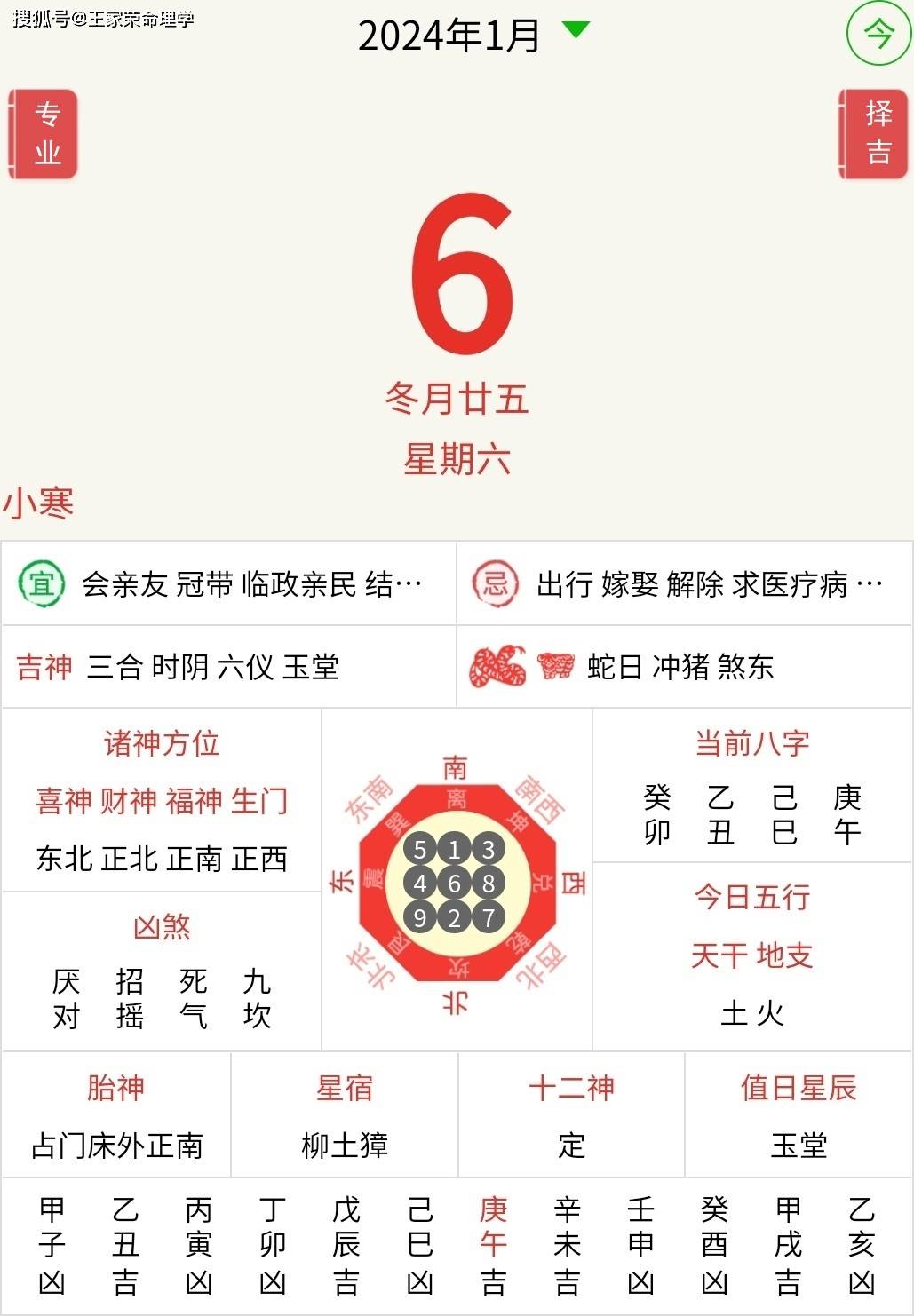
Task: Open the 凶煞 section
Action: pyautogui.click(x=161, y=972)
